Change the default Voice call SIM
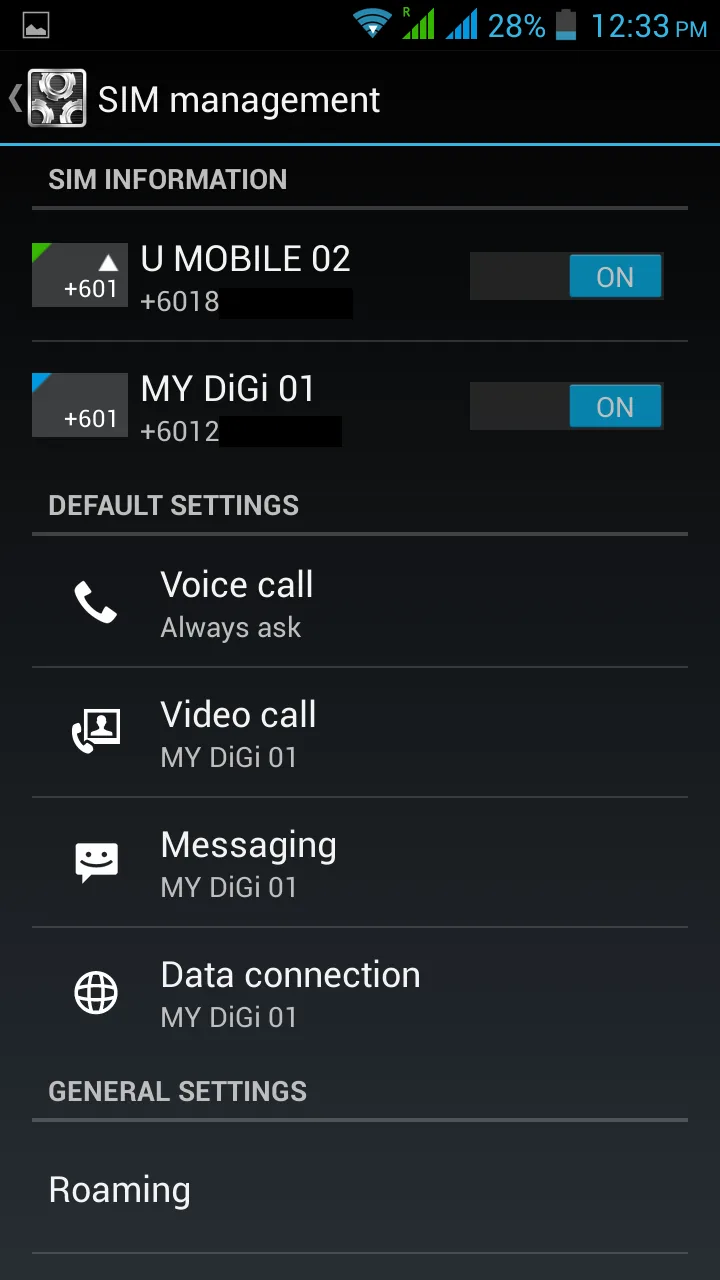Viewport: 720px width, 1280px height. coord(360,602)
